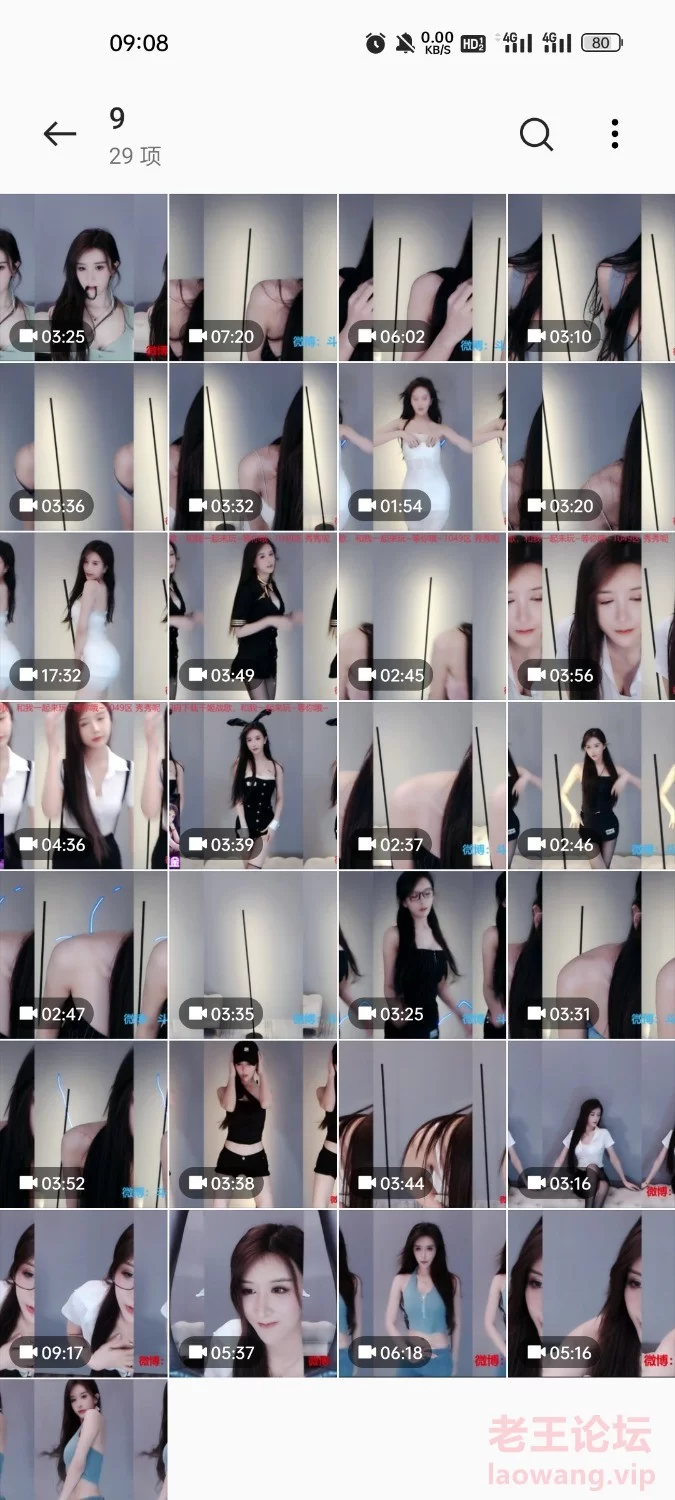Screen dimensions: 675x1500
Task: Select the 09:17 video
Action: (83, 1293)
